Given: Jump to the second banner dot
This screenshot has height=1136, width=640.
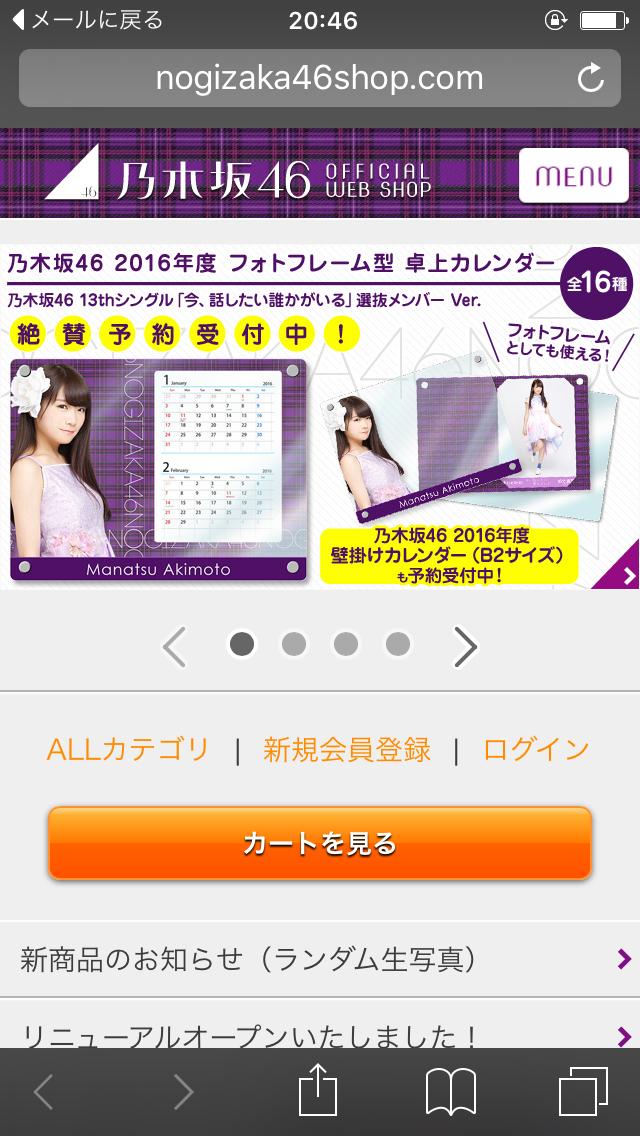Looking at the screenshot, I should point(294,645).
